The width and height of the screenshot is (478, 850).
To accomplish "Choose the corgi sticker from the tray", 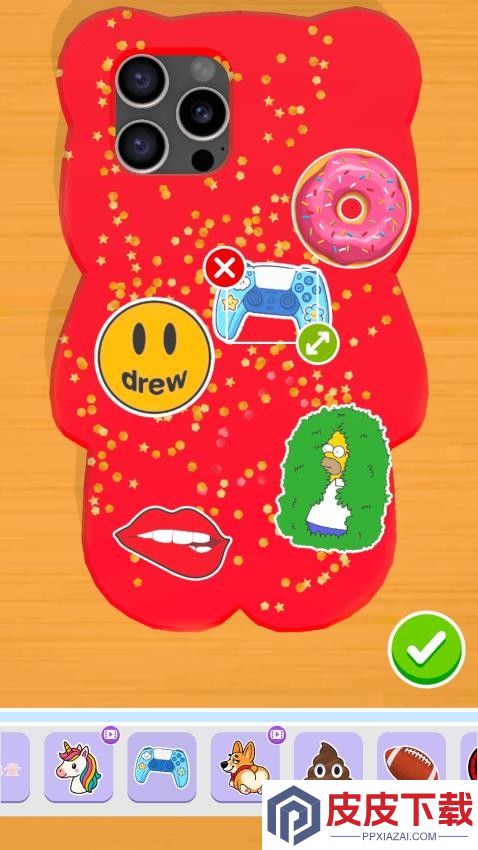I will (245, 767).
